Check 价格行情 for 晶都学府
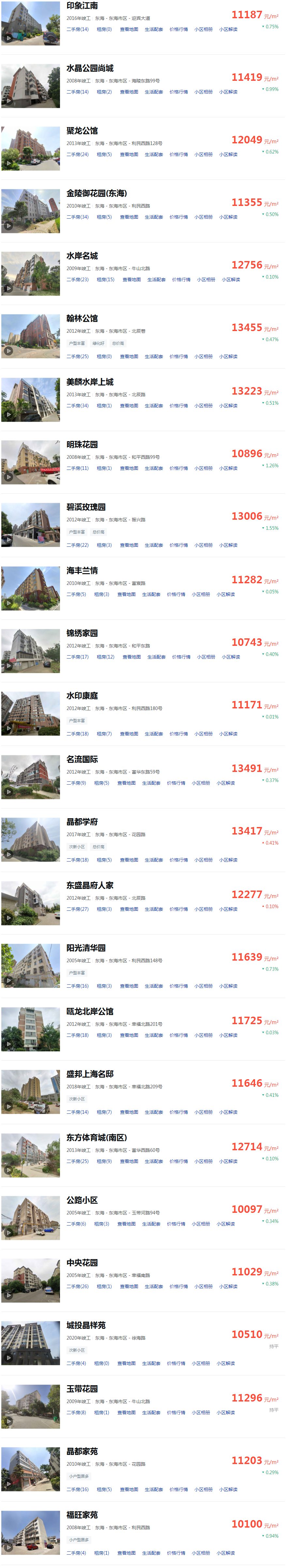The image size is (286, 1568). tap(179, 860)
